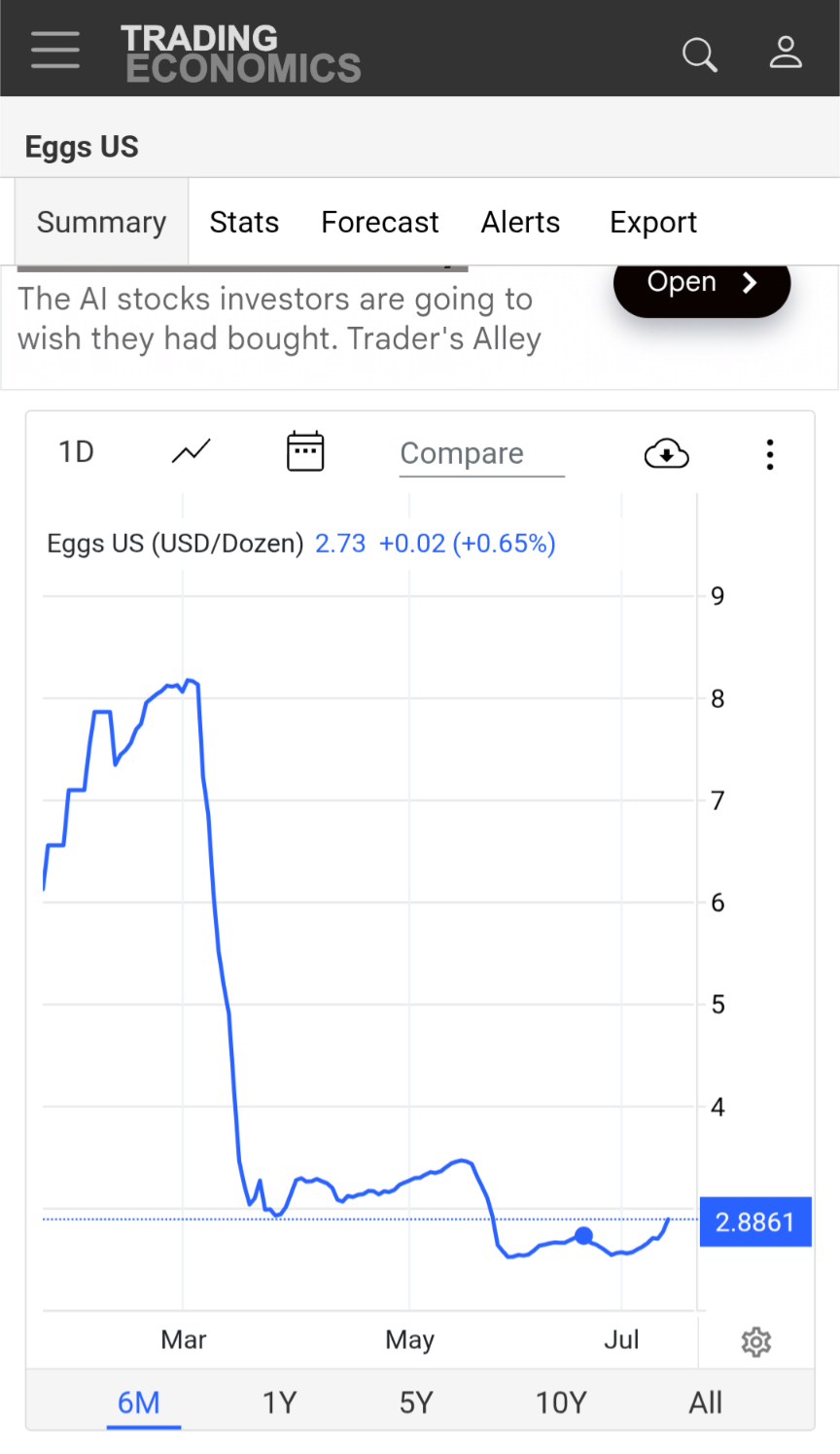This screenshot has height=1454, width=840.
Task: Switch to the Stats tab
Action: [244, 222]
